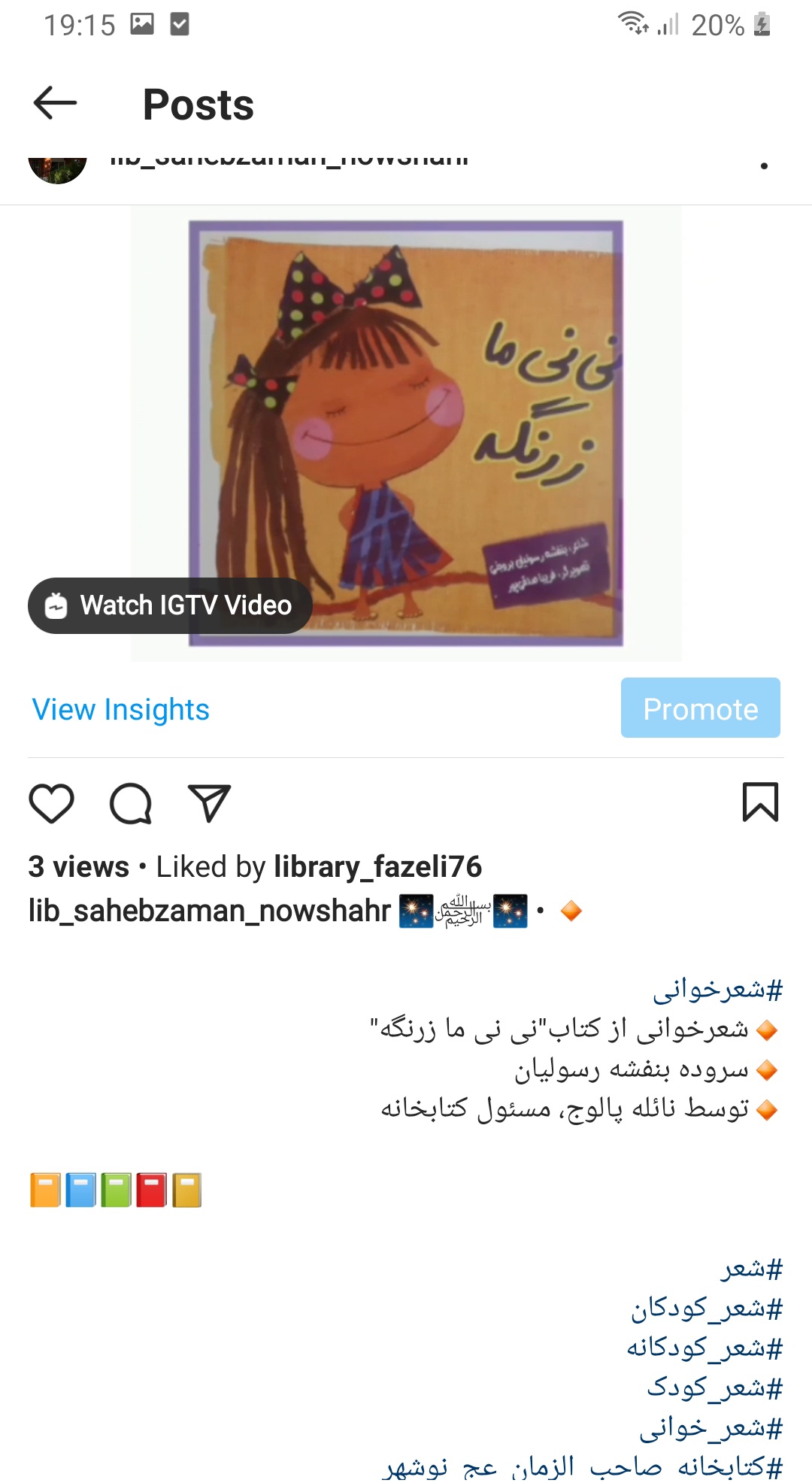This screenshot has width=812, height=1483.
Task: Open the #شعر_خوانی hashtag
Action: click(x=711, y=1427)
